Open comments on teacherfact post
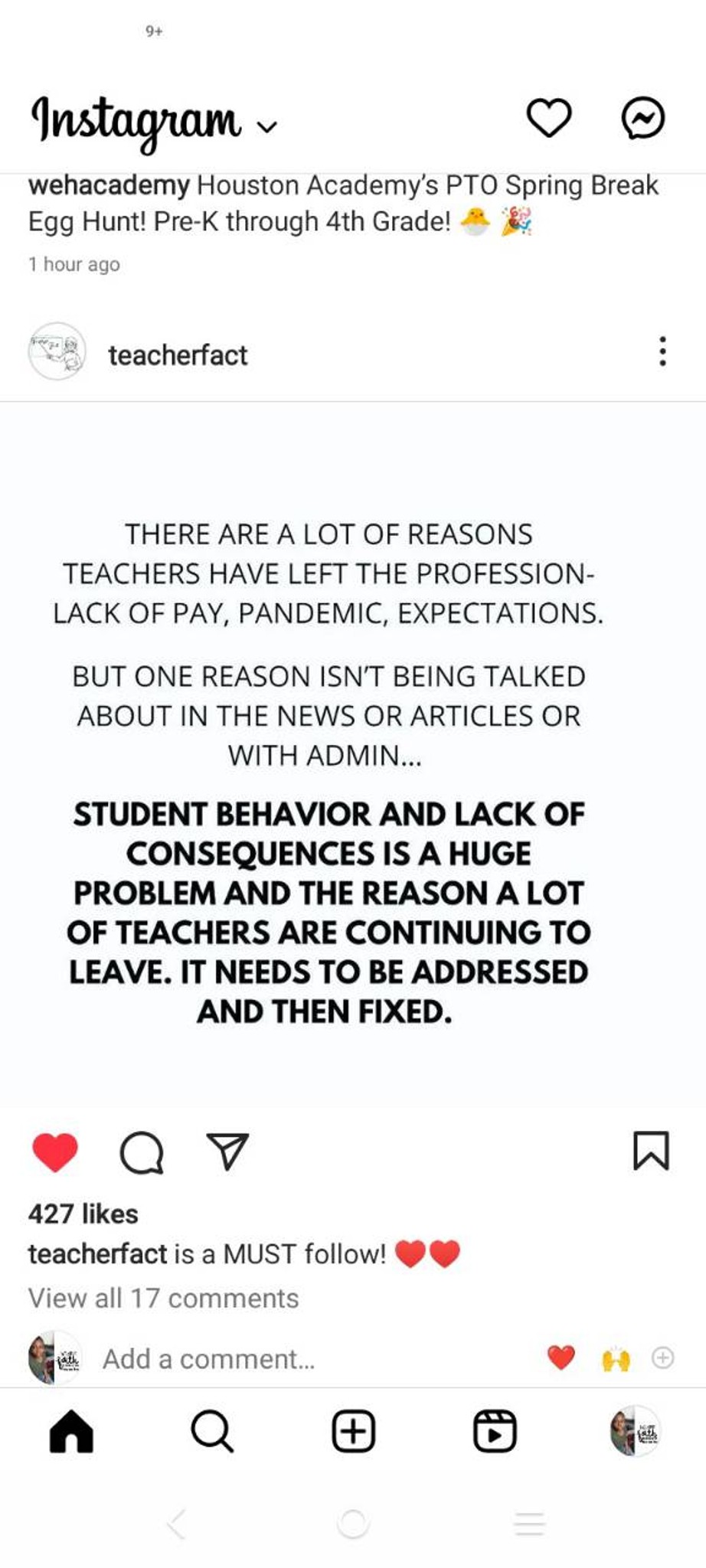The image size is (706, 1568). pos(142,1152)
